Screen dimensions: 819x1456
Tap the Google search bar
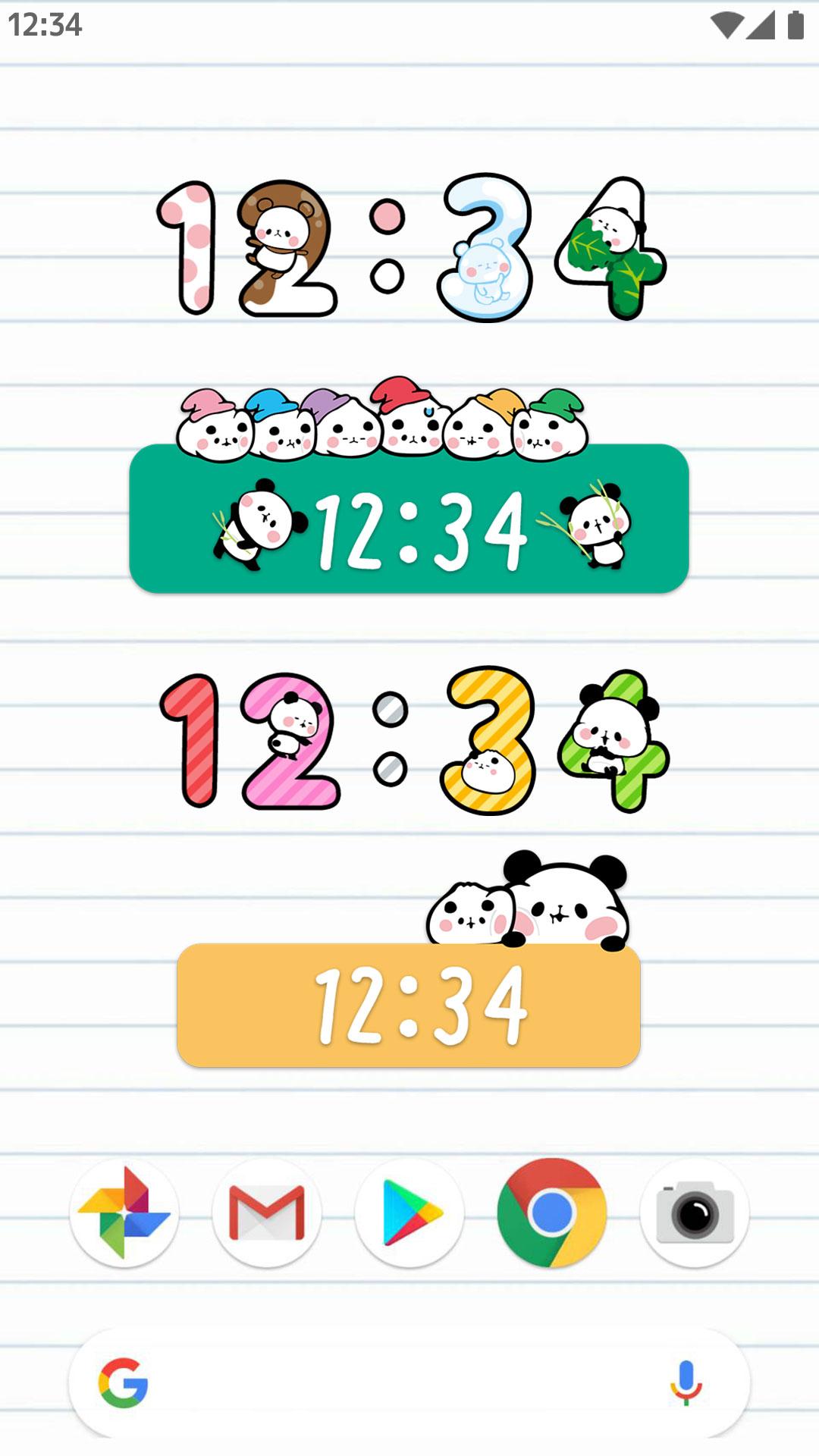[394, 1382]
